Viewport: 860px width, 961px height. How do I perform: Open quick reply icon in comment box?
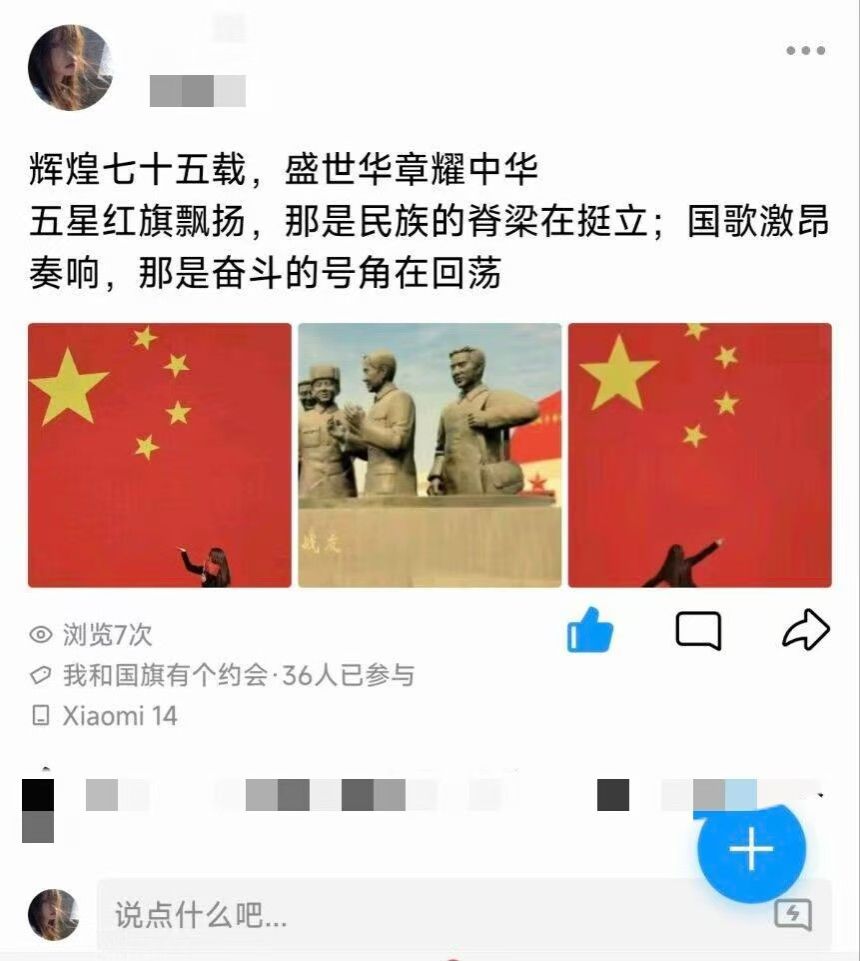point(793,914)
